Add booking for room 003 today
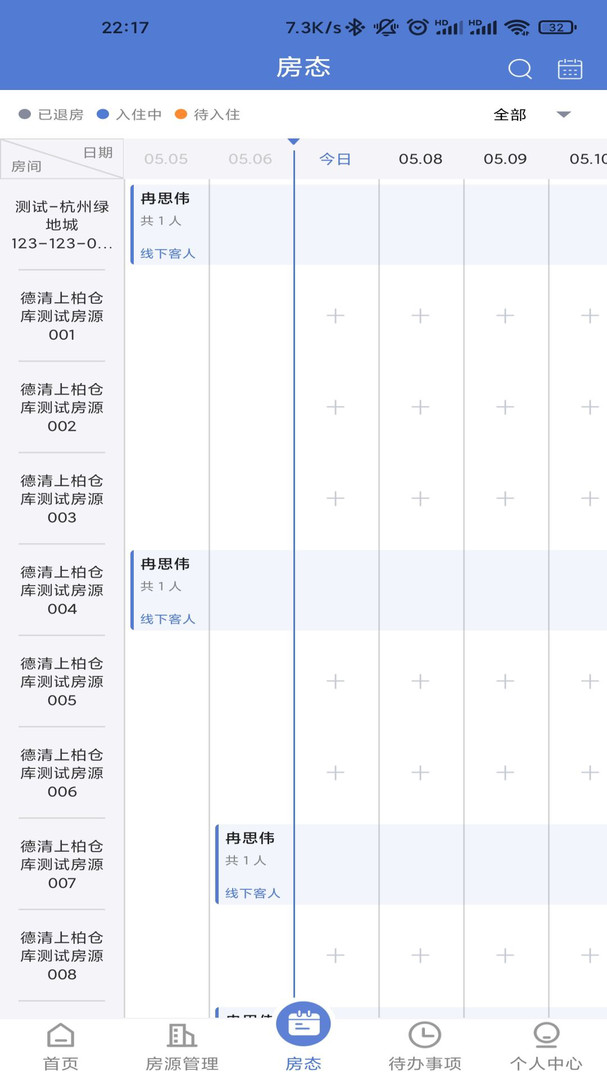This screenshot has width=607, height=1080. [x=335, y=498]
